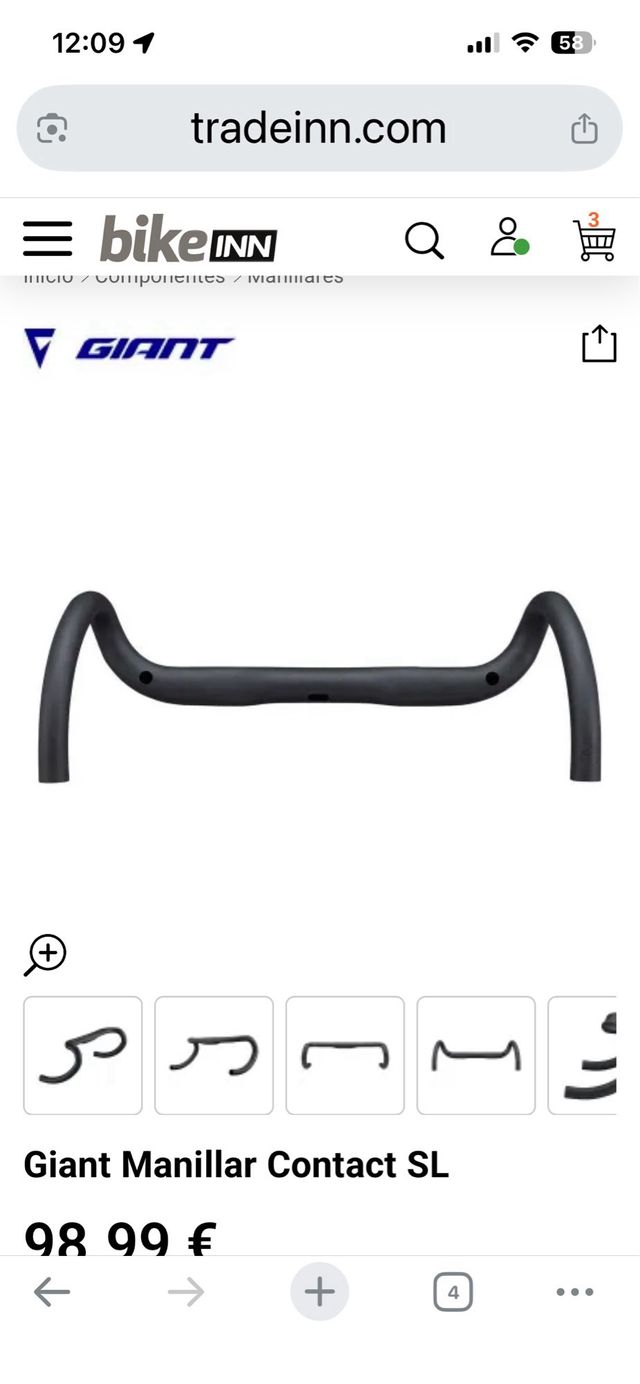Select the first handlebar thumbnail
Screen dimensions: 640x1384
tap(83, 1055)
